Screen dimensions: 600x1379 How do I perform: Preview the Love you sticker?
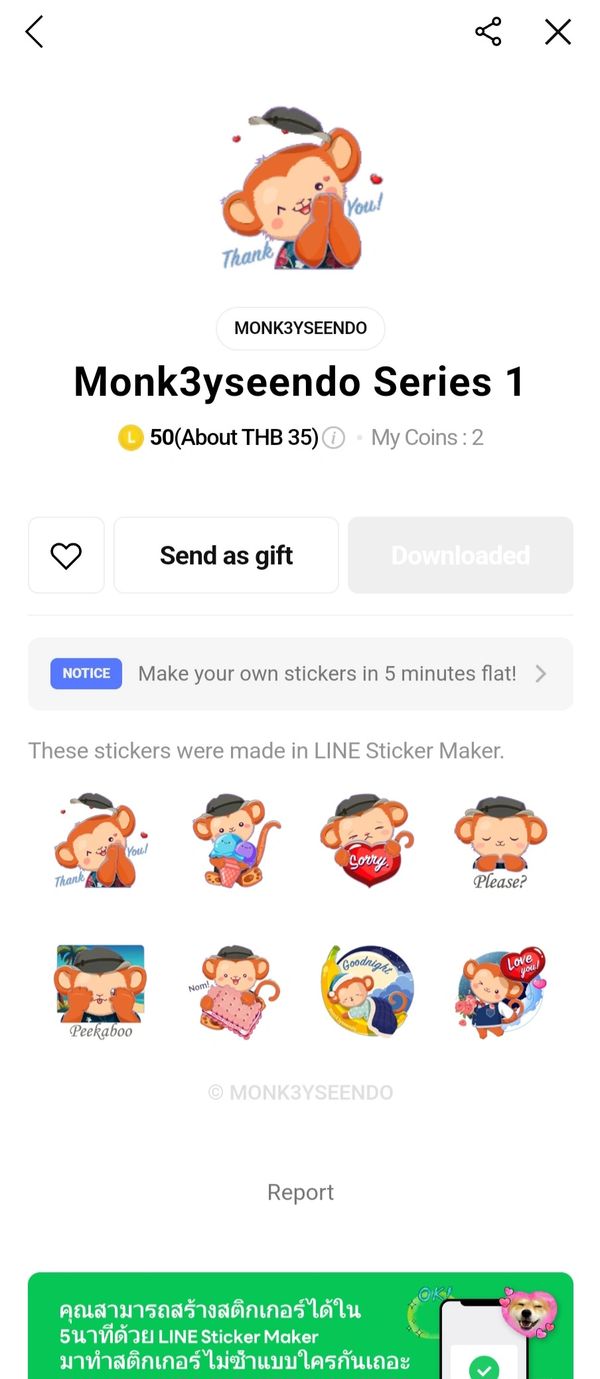(500, 990)
